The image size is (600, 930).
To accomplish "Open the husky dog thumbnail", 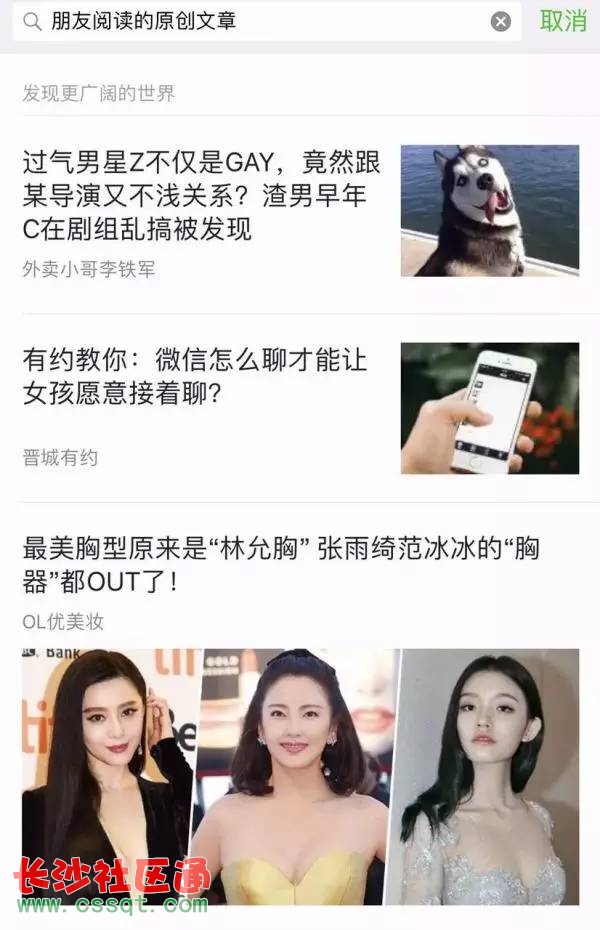I will [490, 210].
